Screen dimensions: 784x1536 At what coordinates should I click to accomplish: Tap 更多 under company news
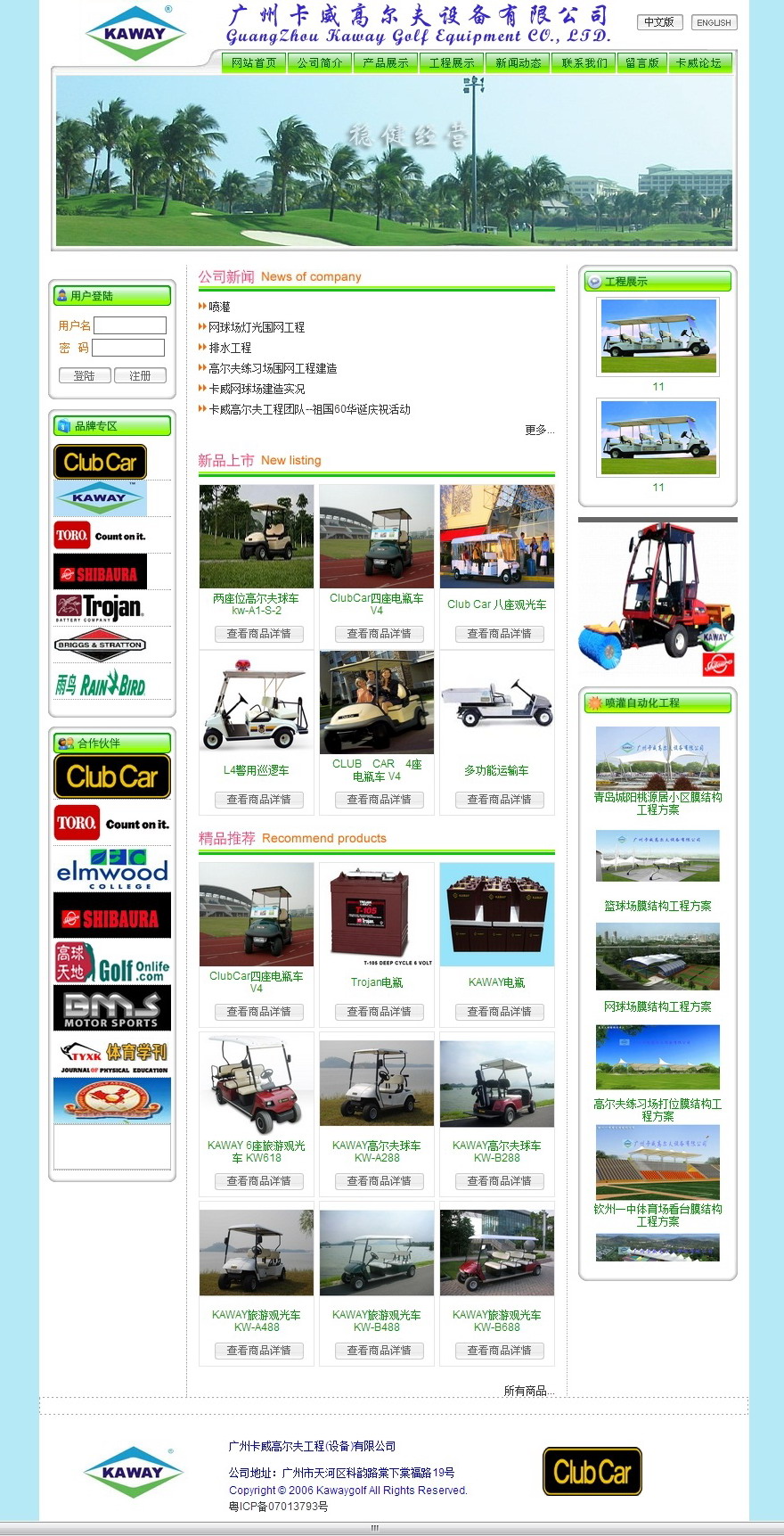(x=539, y=430)
